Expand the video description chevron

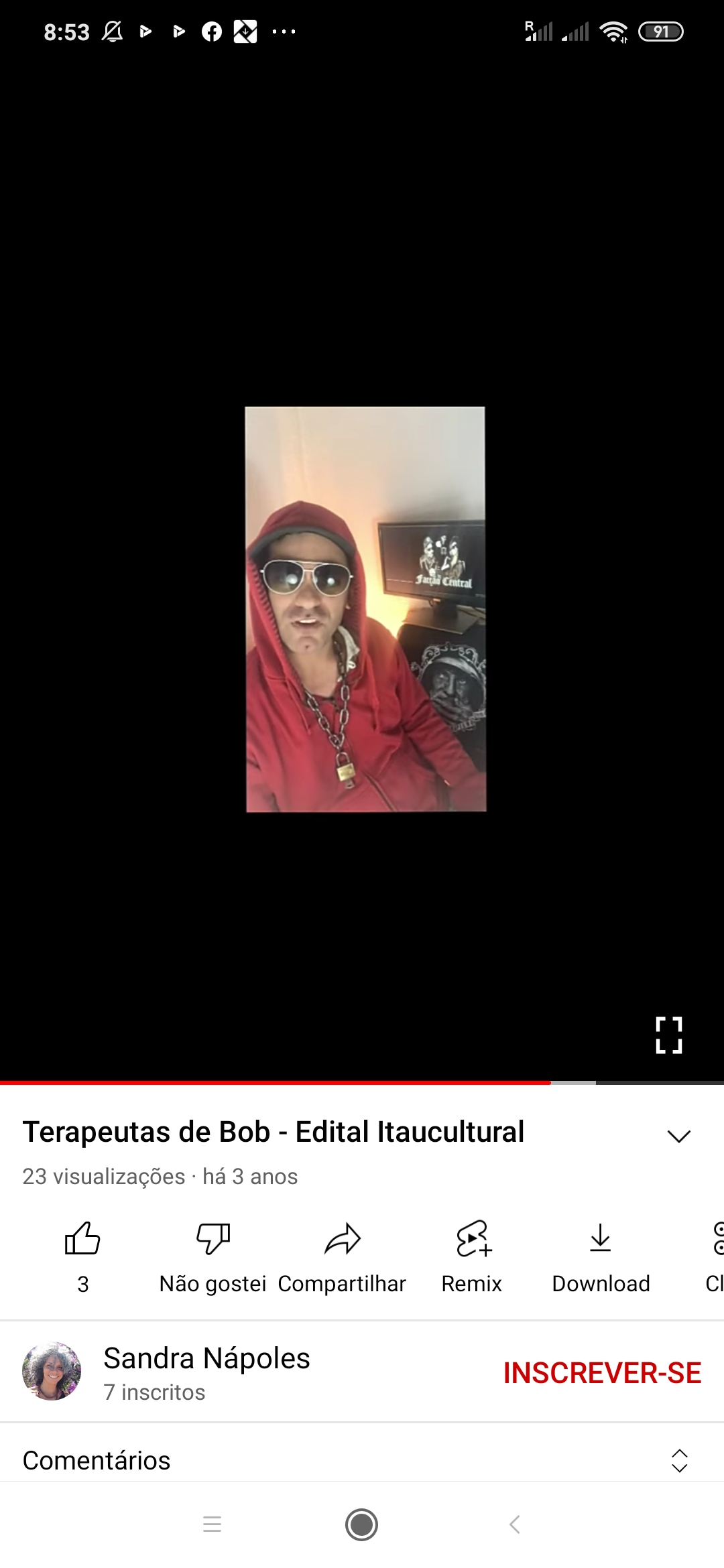(678, 1136)
